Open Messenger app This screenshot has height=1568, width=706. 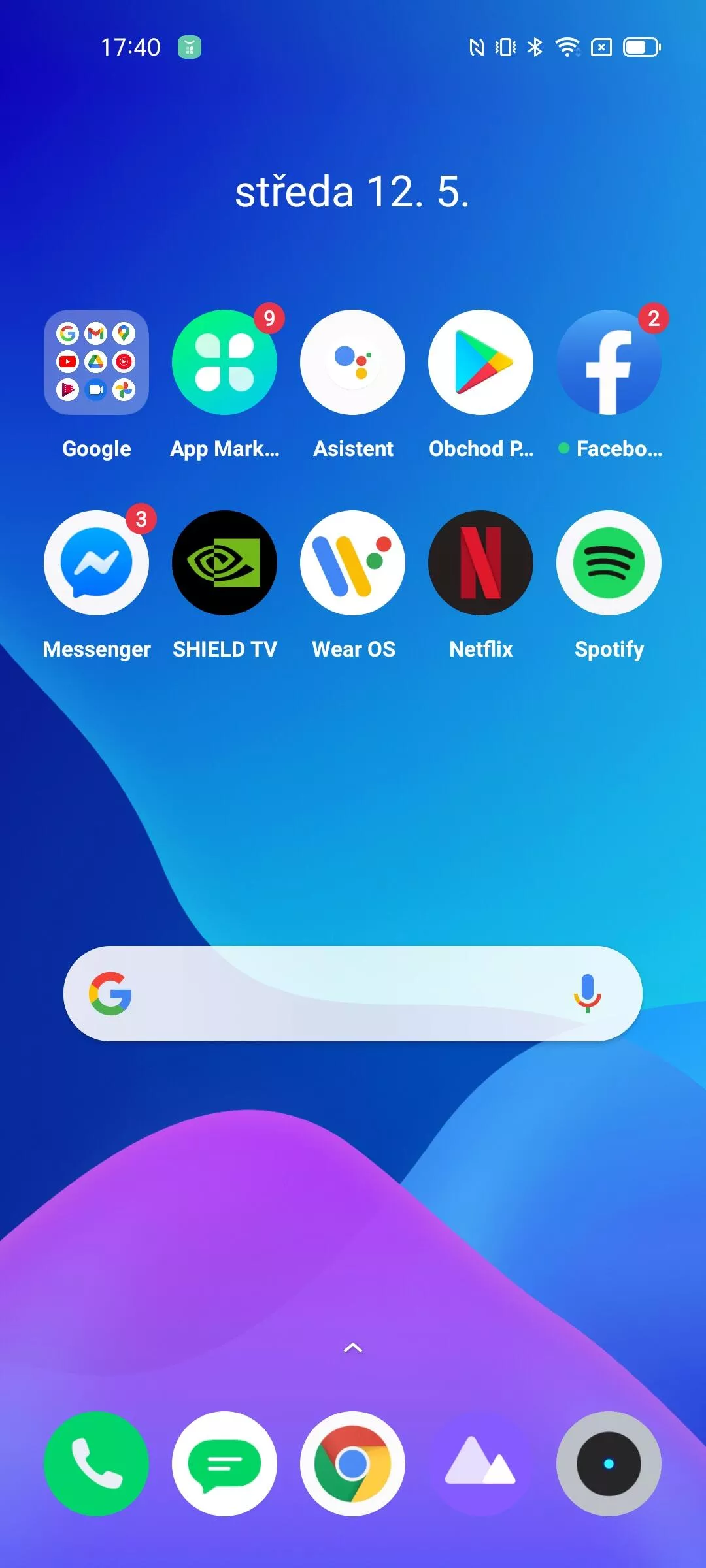tap(96, 563)
